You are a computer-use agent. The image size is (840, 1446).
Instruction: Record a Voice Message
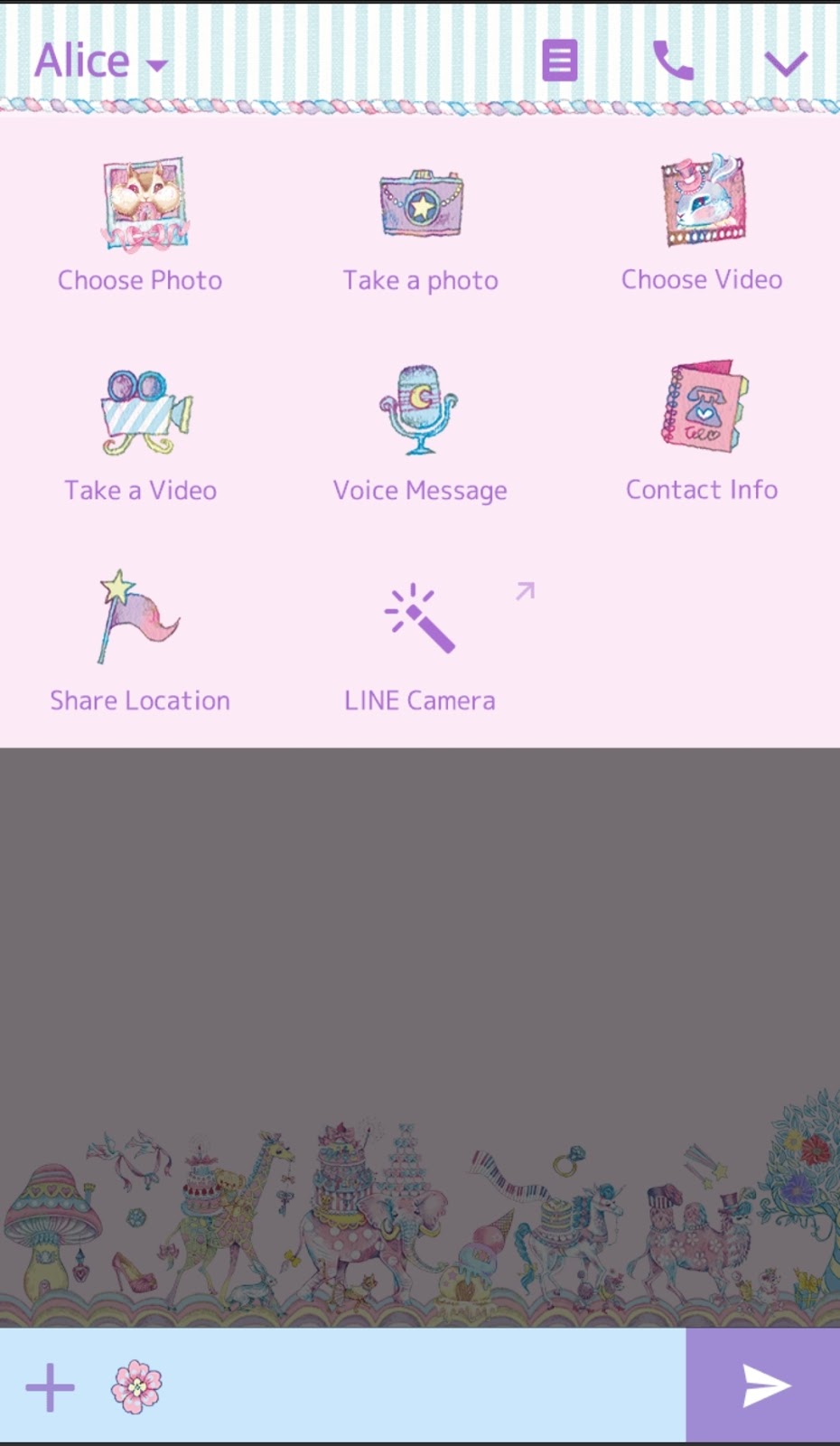pyautogui.click(x=420, y=434)
